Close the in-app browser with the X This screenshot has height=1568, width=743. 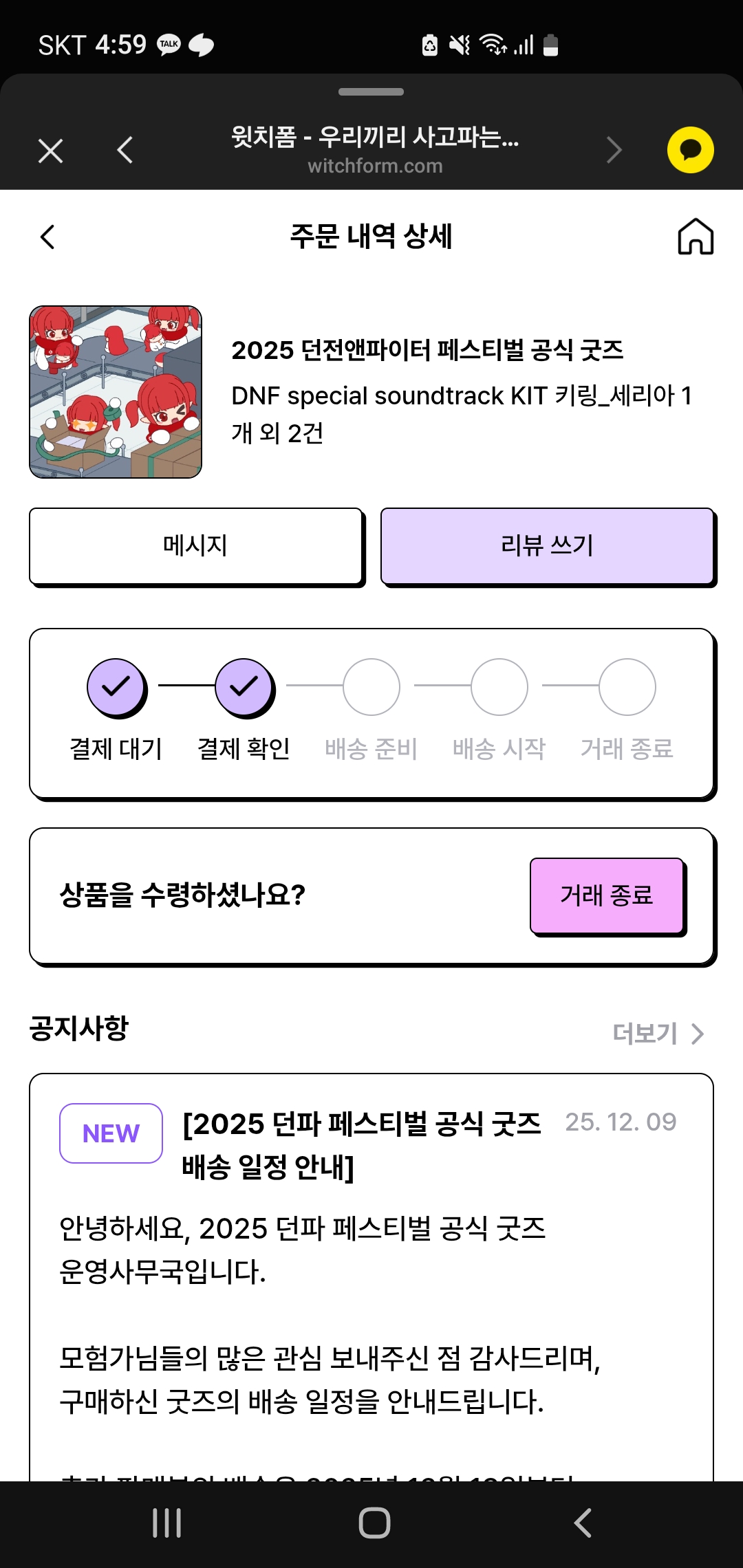[x=51, y=151]
